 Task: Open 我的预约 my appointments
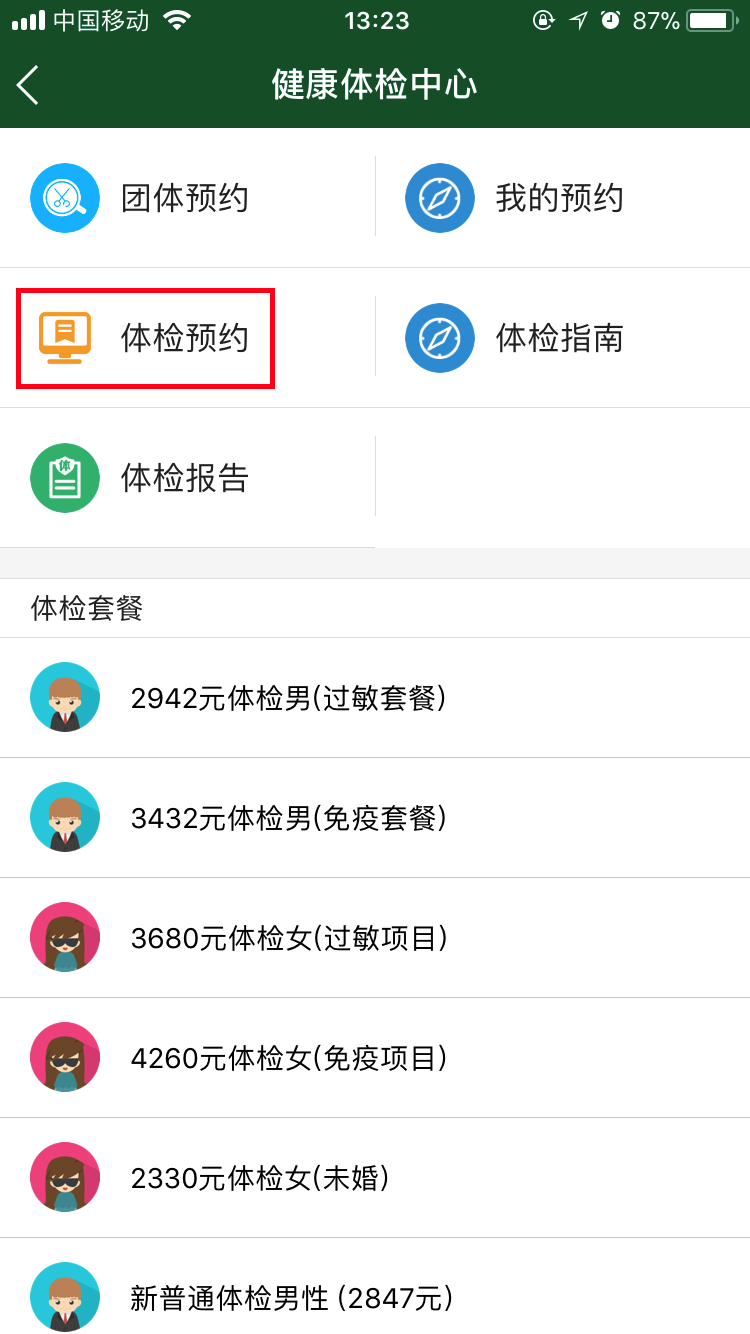tap(560, 198)
